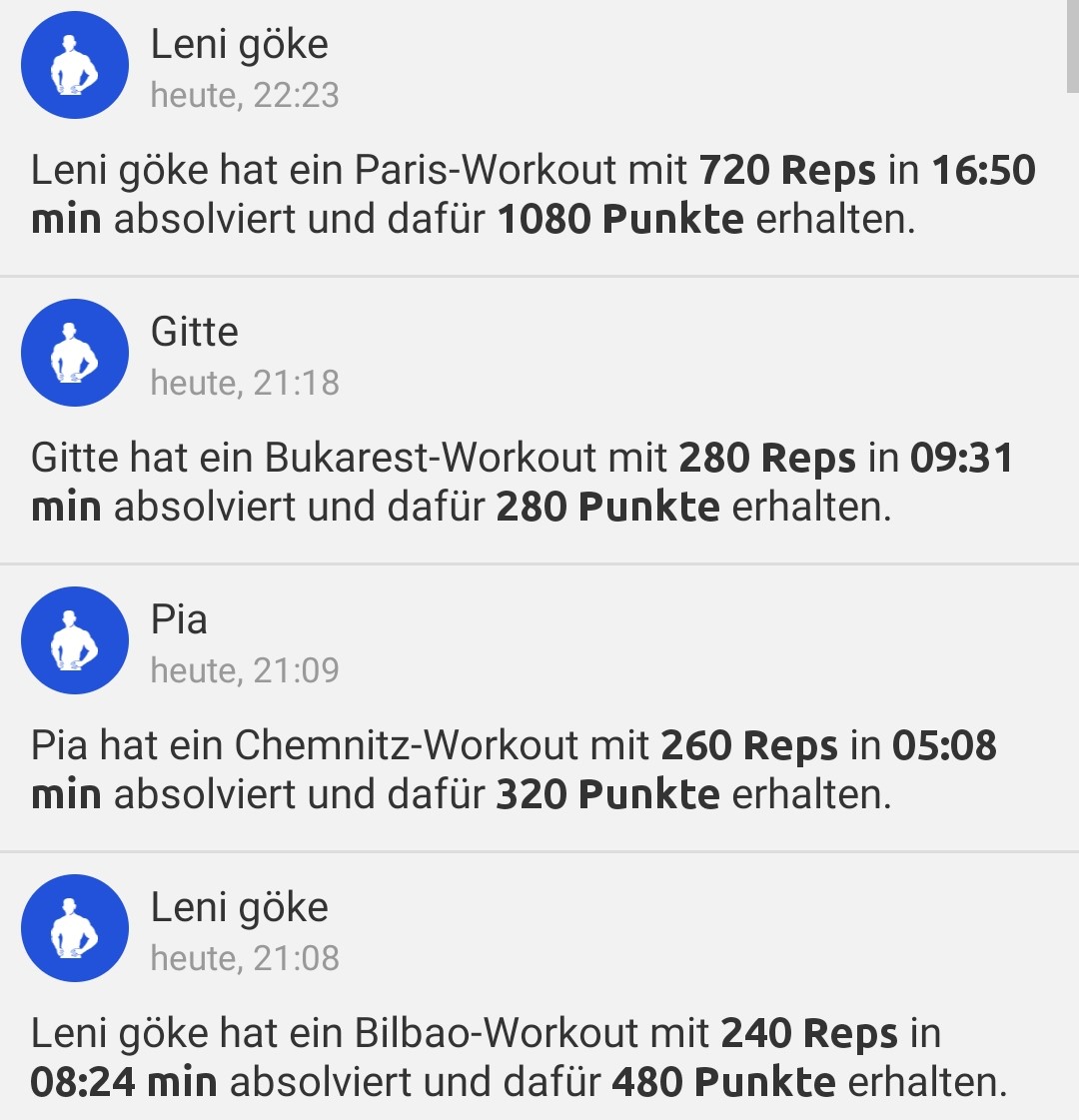Open Pia's name link
1079x1120 pixels.
click(180, 619)
